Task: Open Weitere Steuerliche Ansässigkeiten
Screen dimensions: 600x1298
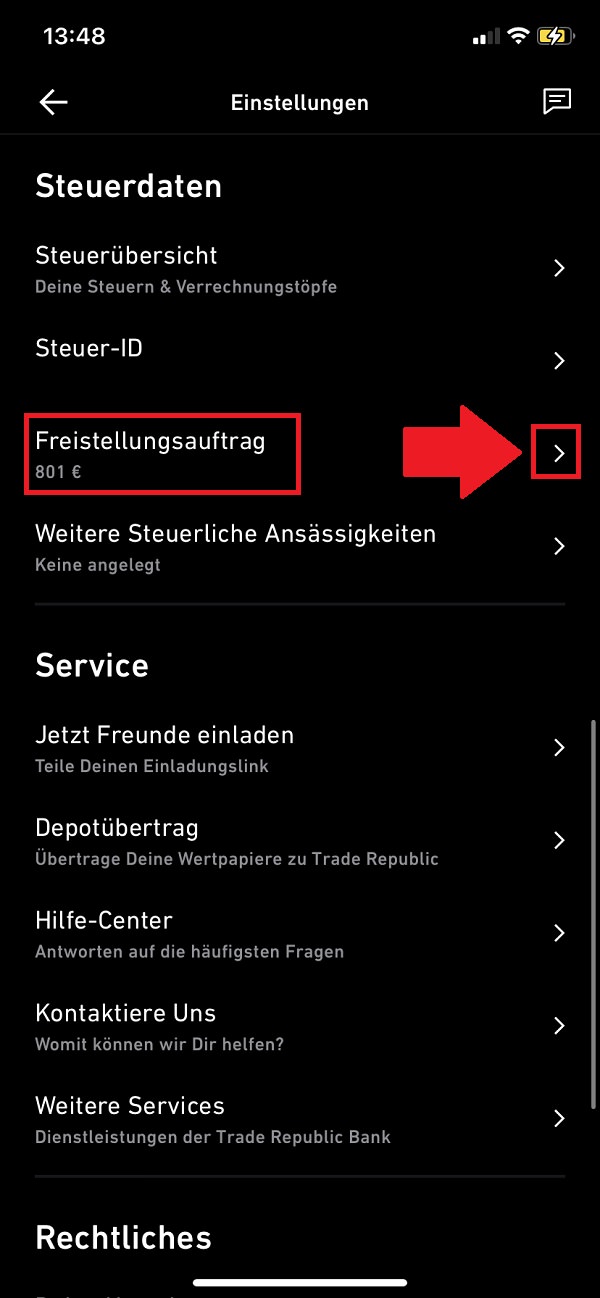Action: coord(300,546)
